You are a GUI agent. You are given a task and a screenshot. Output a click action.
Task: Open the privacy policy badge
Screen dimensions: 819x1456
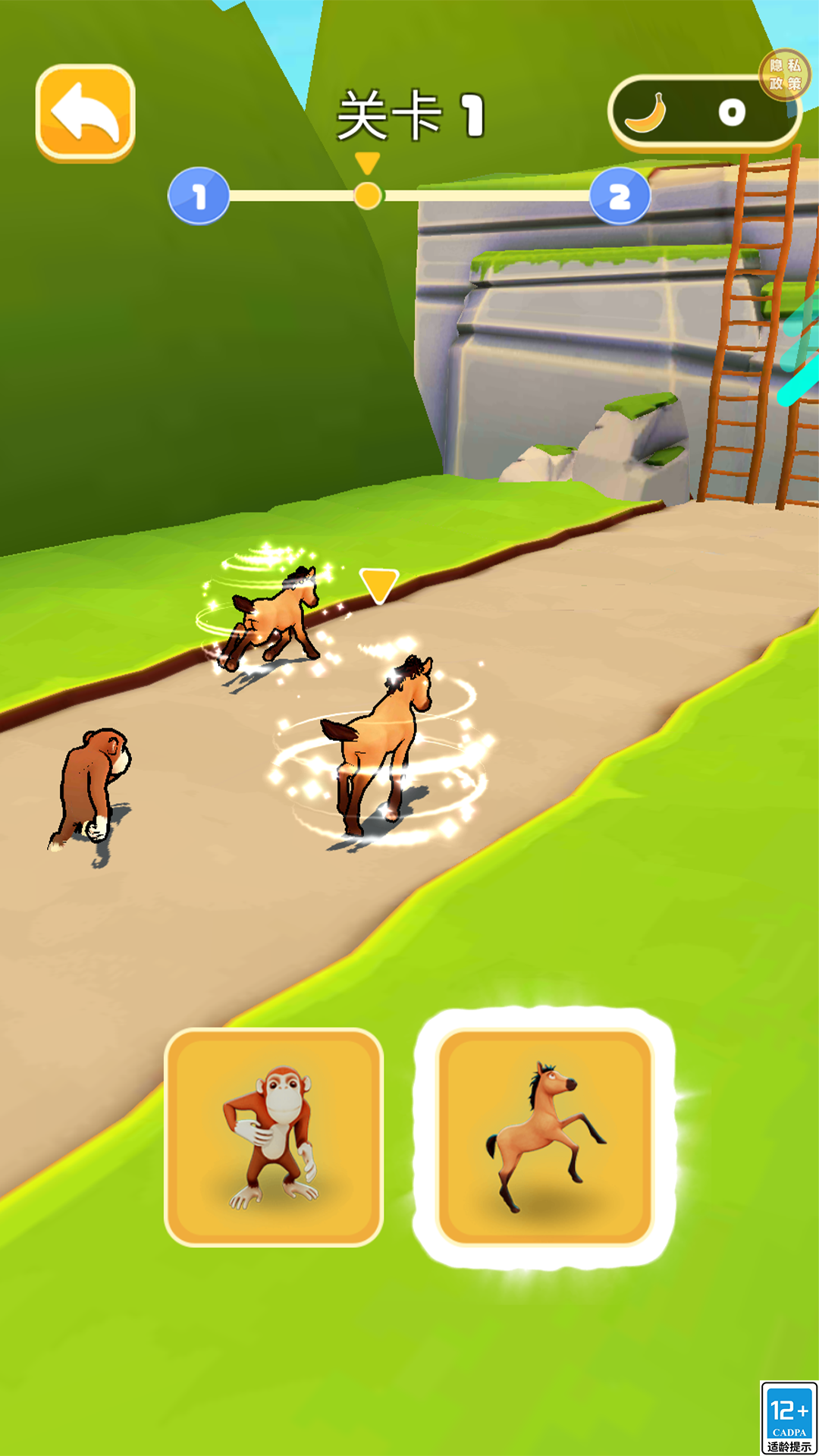click(x=785, y=75)
